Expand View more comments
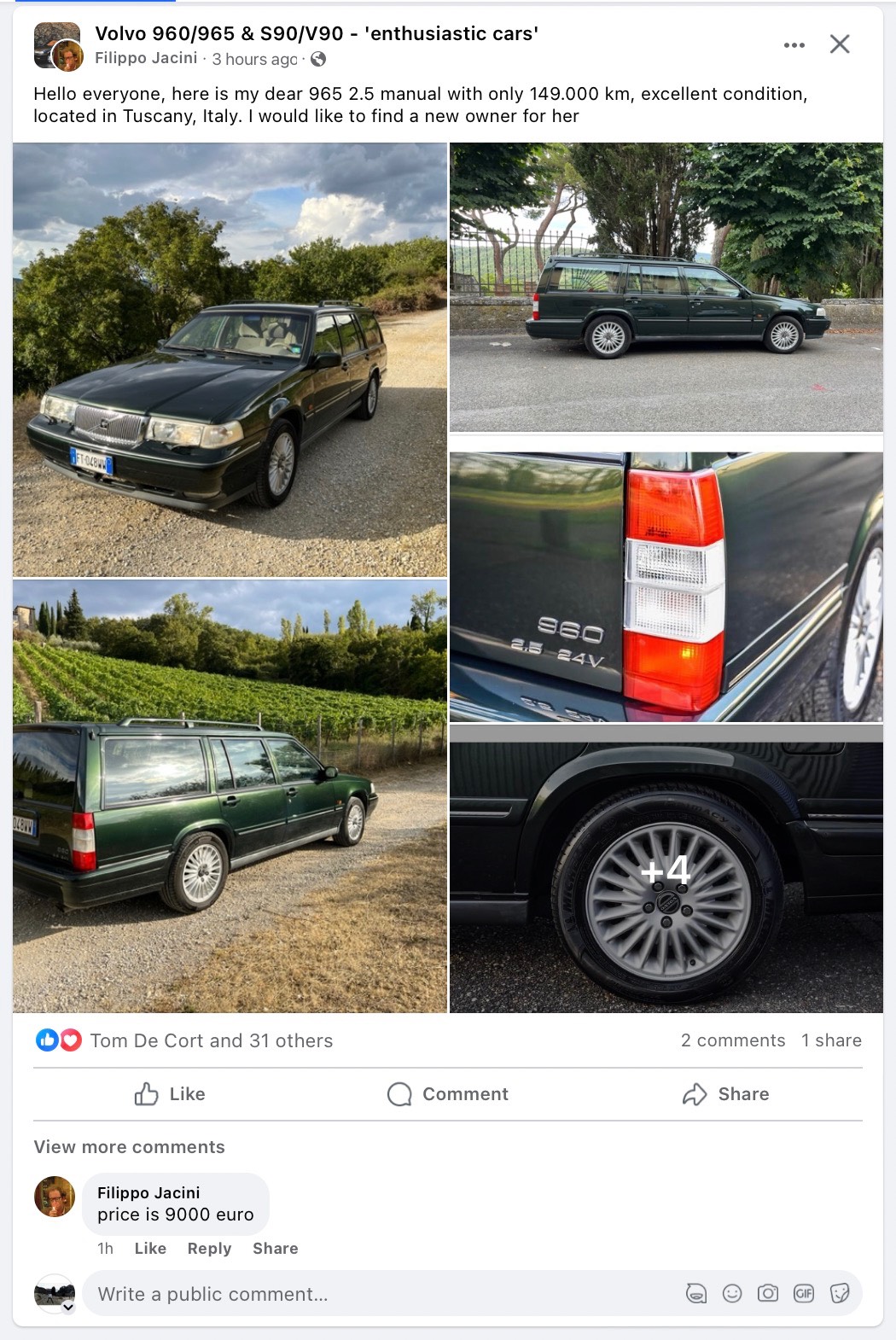 (129, 1147)
